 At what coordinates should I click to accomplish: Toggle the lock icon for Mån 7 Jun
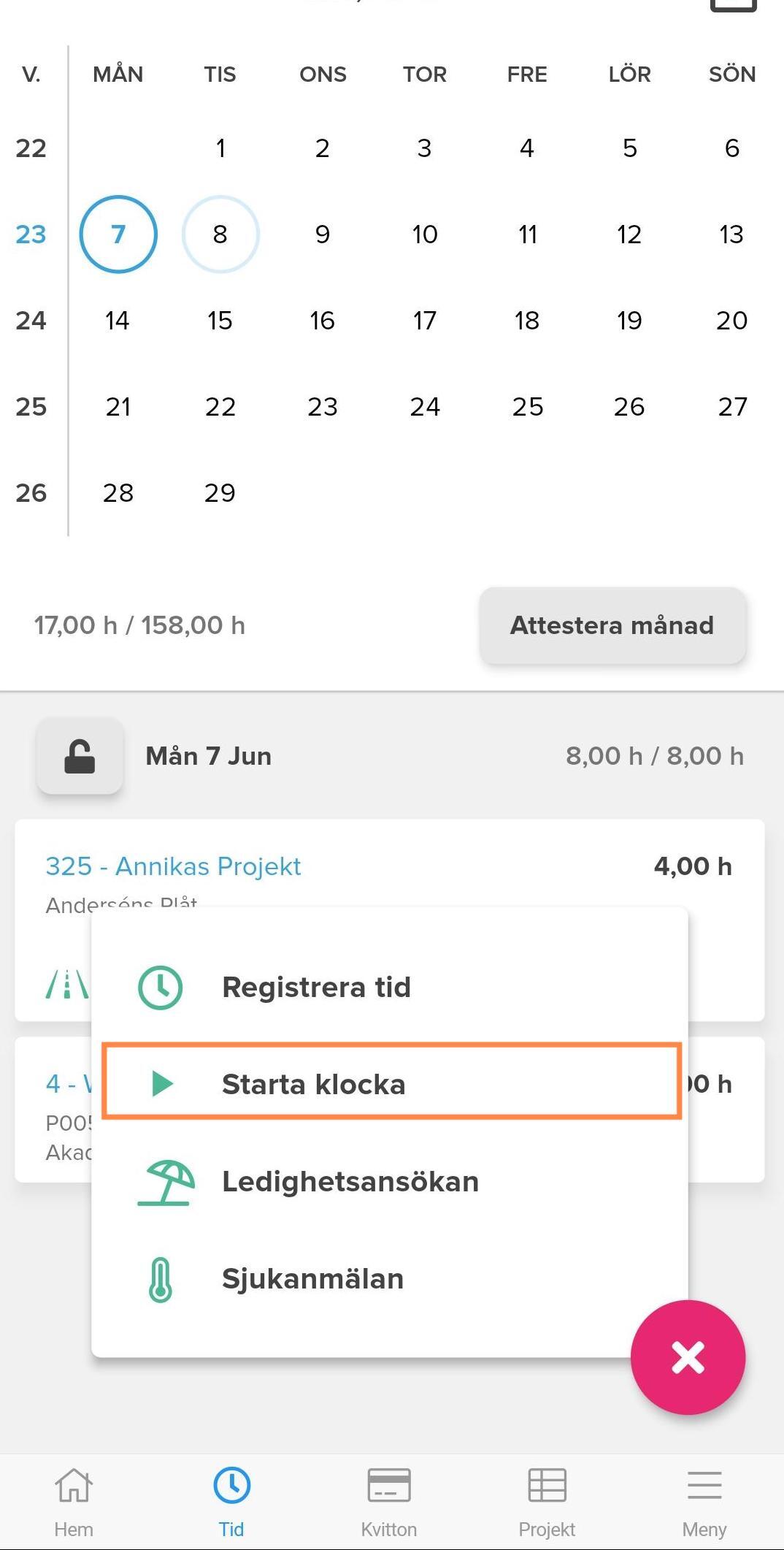[x=80, y=756]
